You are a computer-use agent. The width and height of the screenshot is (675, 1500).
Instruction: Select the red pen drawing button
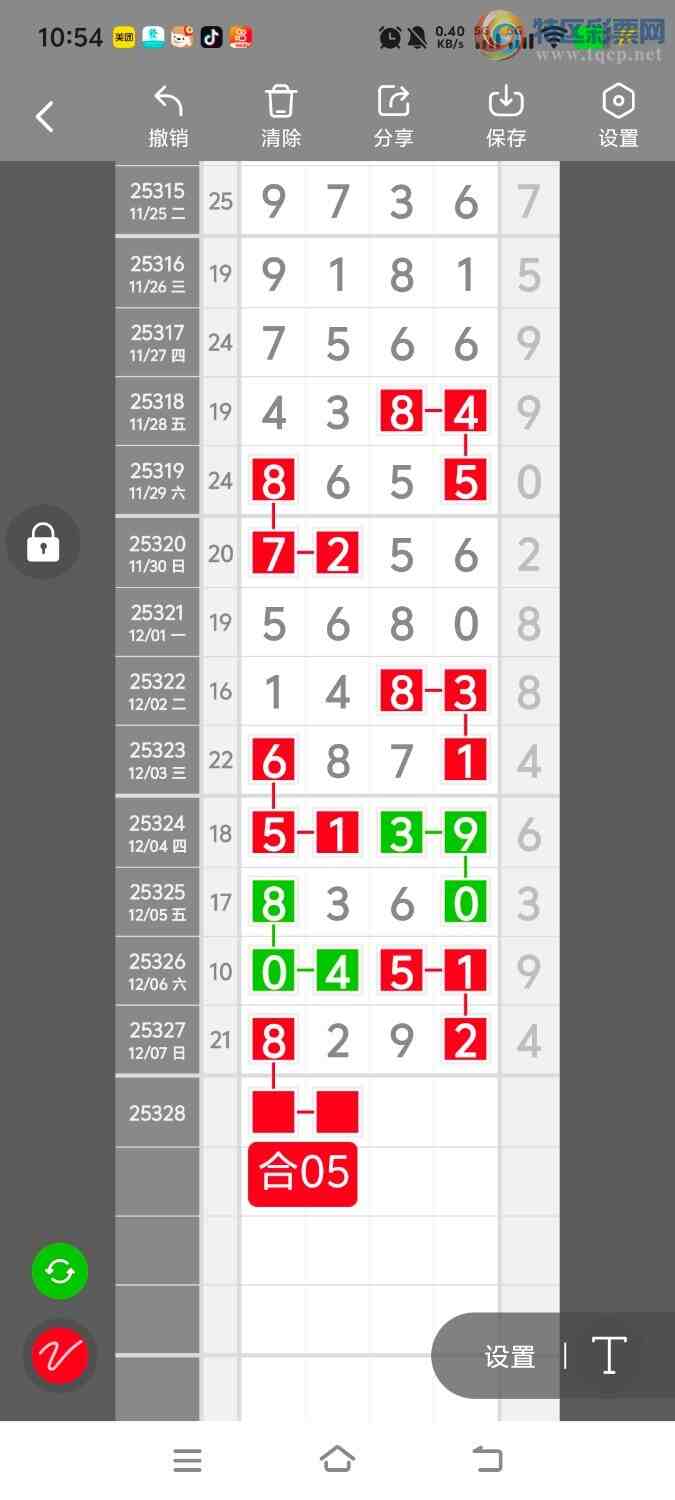point(60,1356)
